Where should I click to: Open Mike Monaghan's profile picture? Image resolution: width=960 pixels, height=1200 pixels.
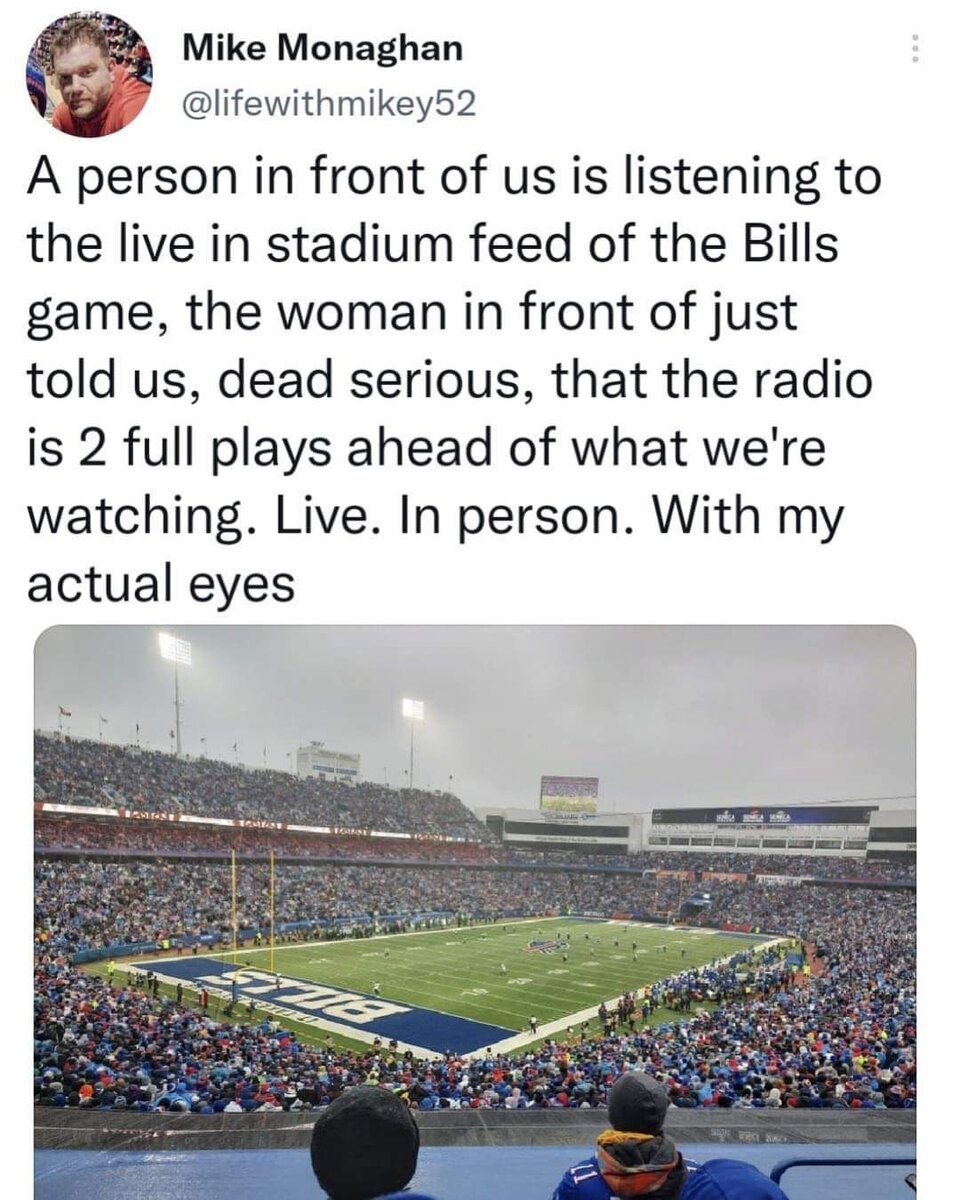tap(88, 75)
